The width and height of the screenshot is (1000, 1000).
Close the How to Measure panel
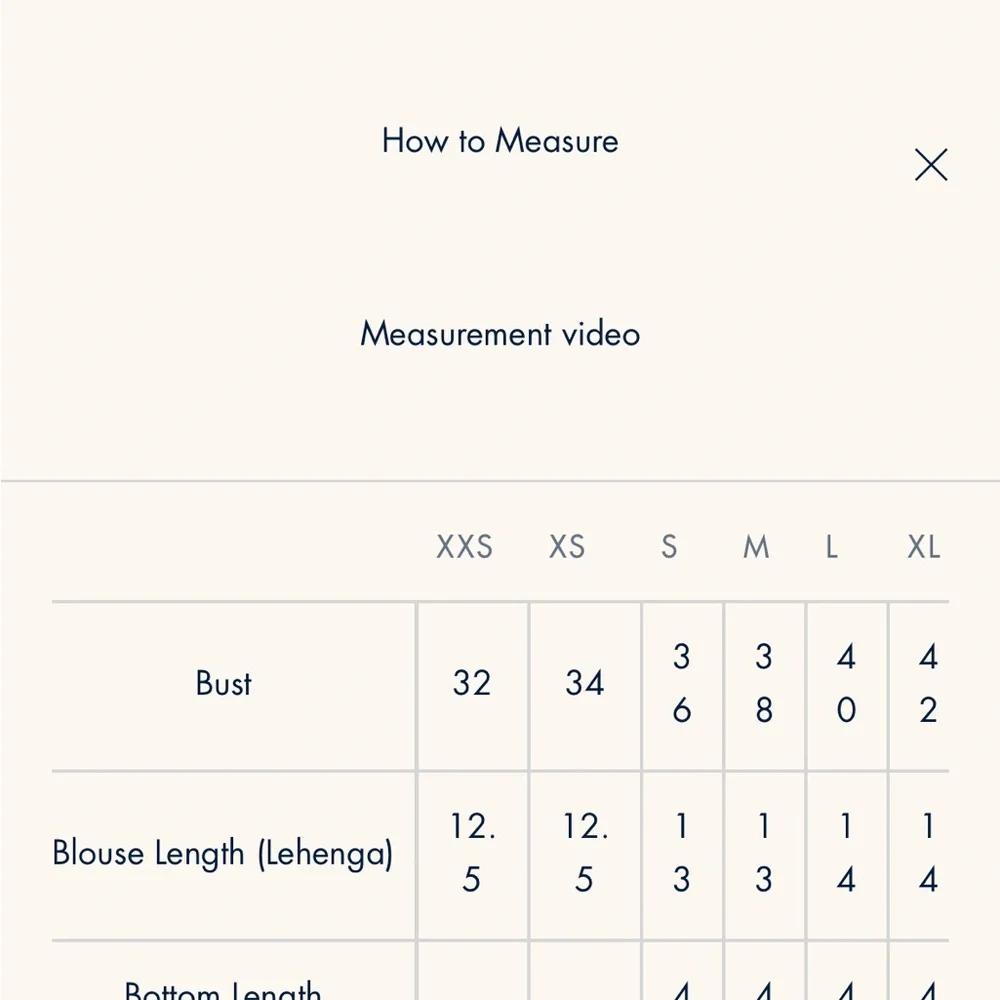930,165
